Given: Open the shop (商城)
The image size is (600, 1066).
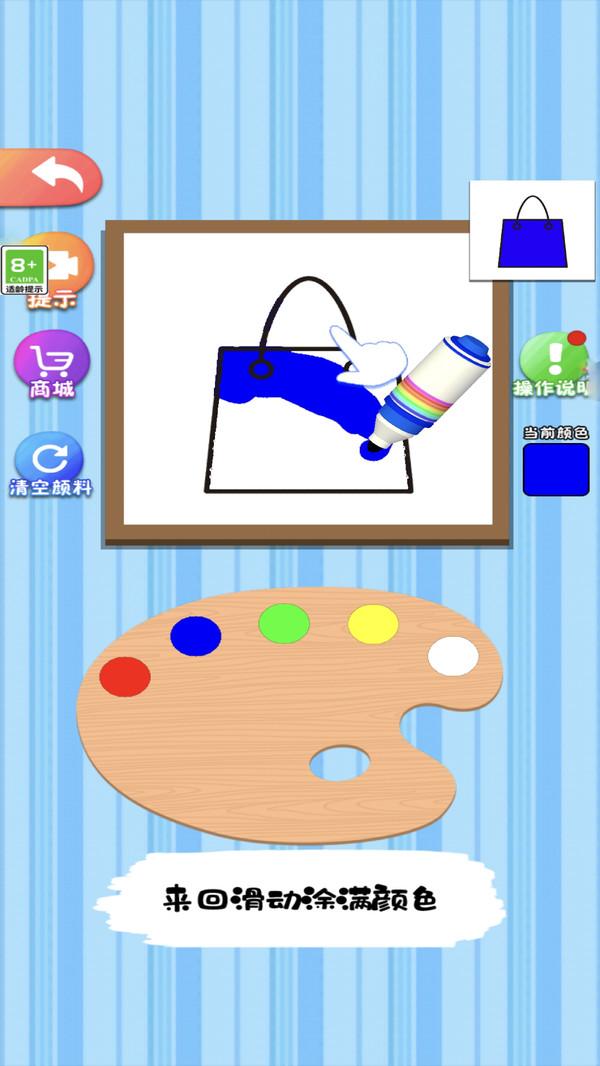Looking at the screenshot, I should 52,364.
